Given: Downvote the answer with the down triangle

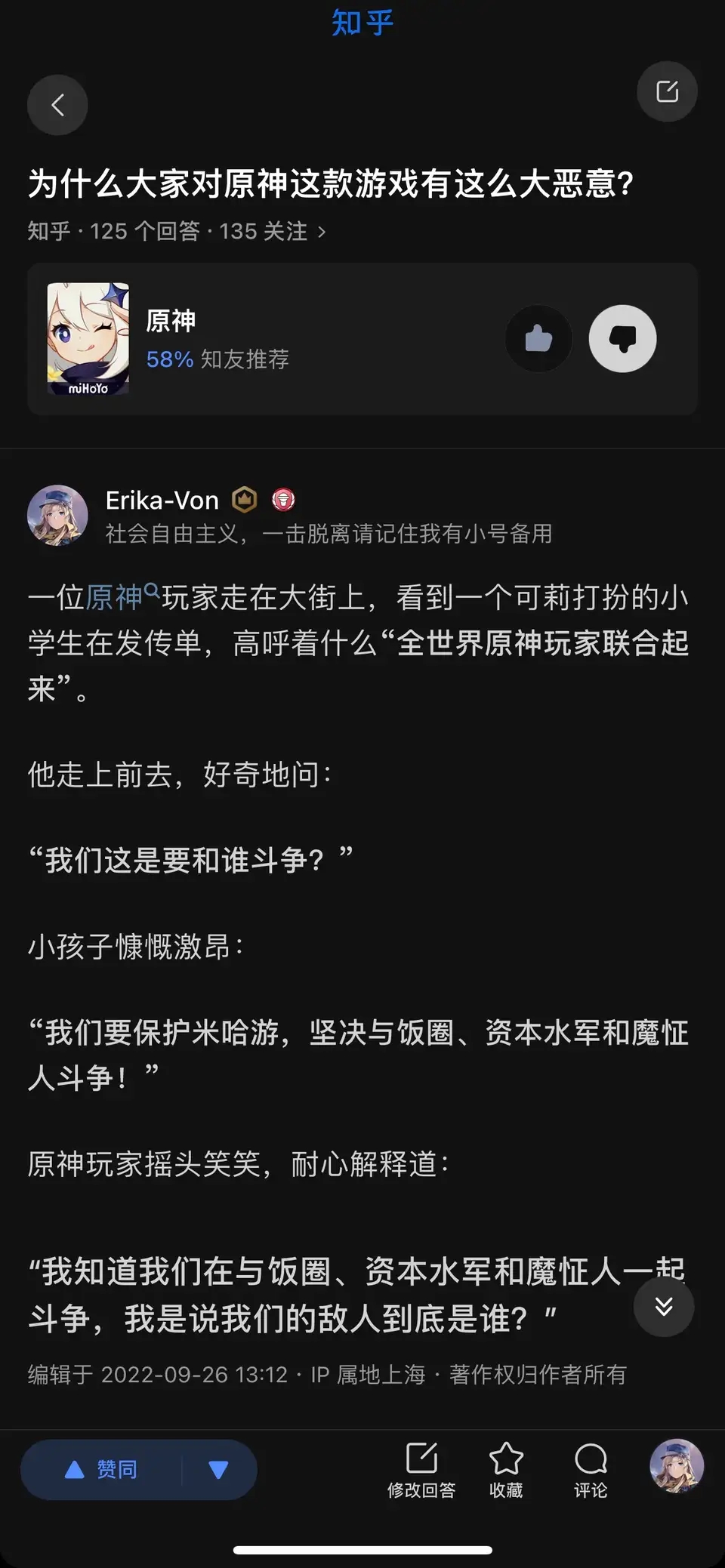Looking at the screenshot, I should (218, 1469).
